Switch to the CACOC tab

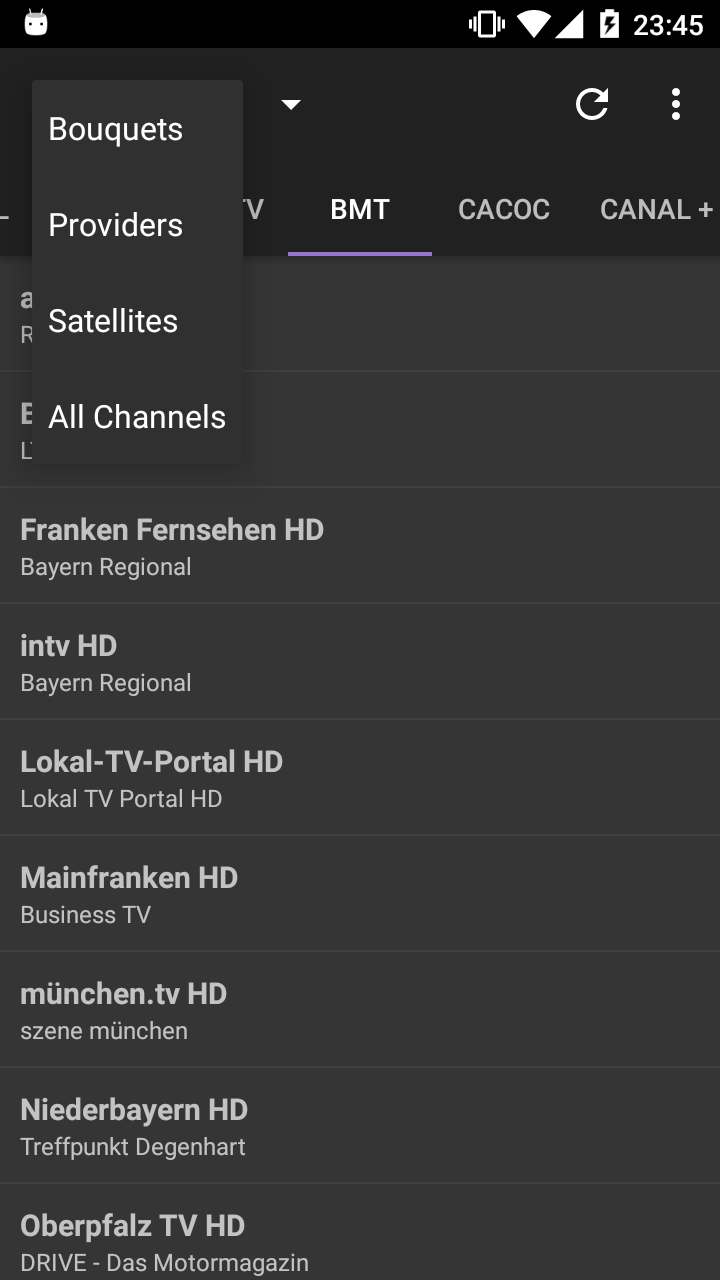[x=504, y=209]
